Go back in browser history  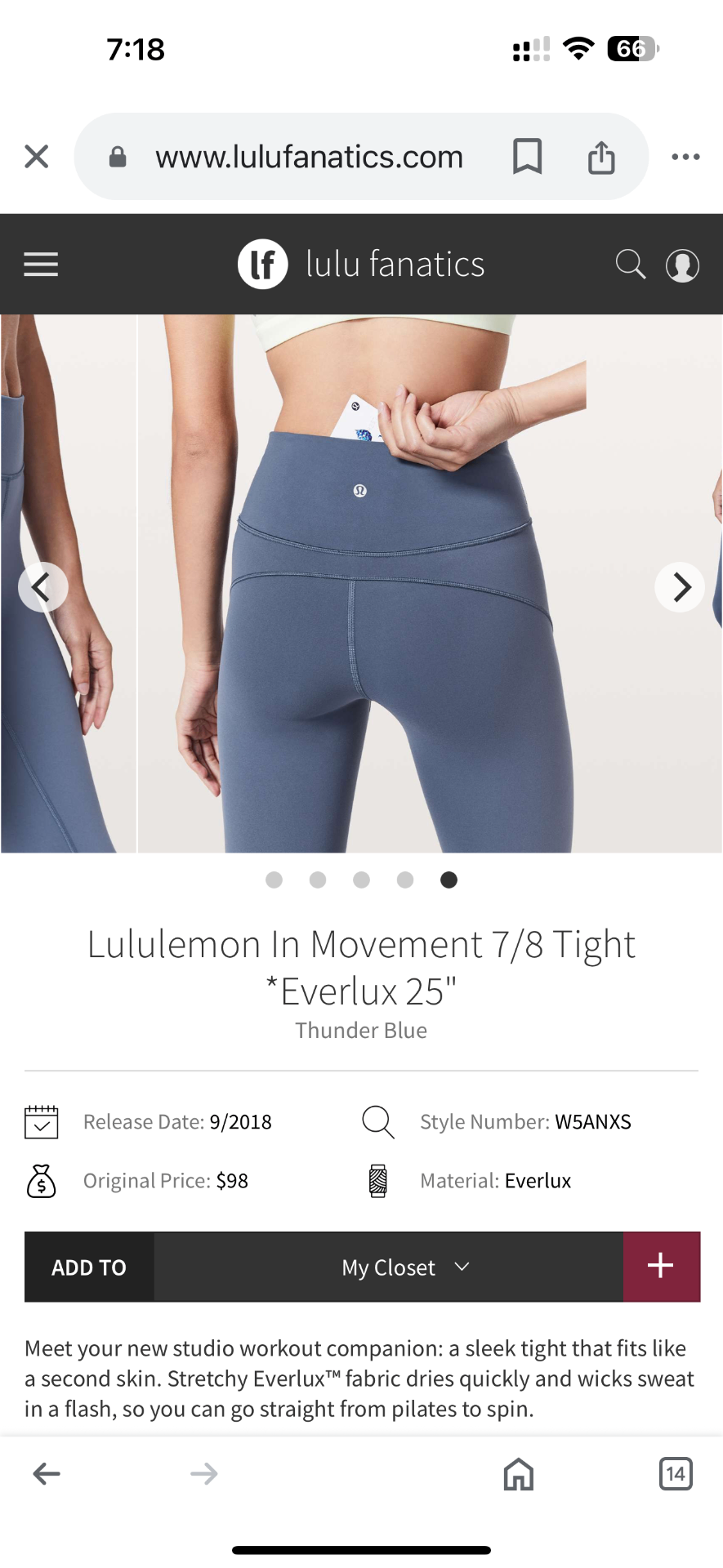[47, 1473]
